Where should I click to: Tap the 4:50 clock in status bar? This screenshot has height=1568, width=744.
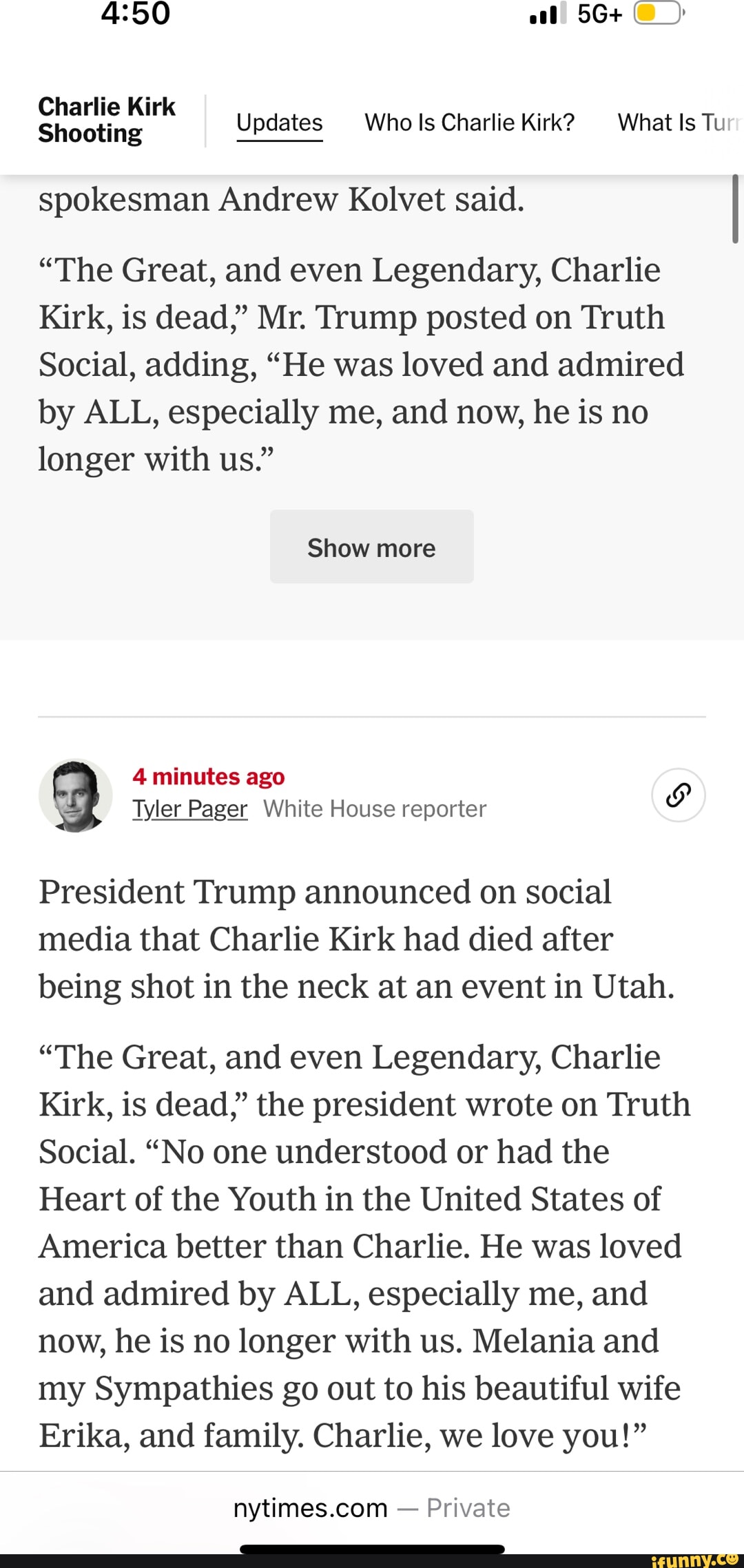coord(136,14)
